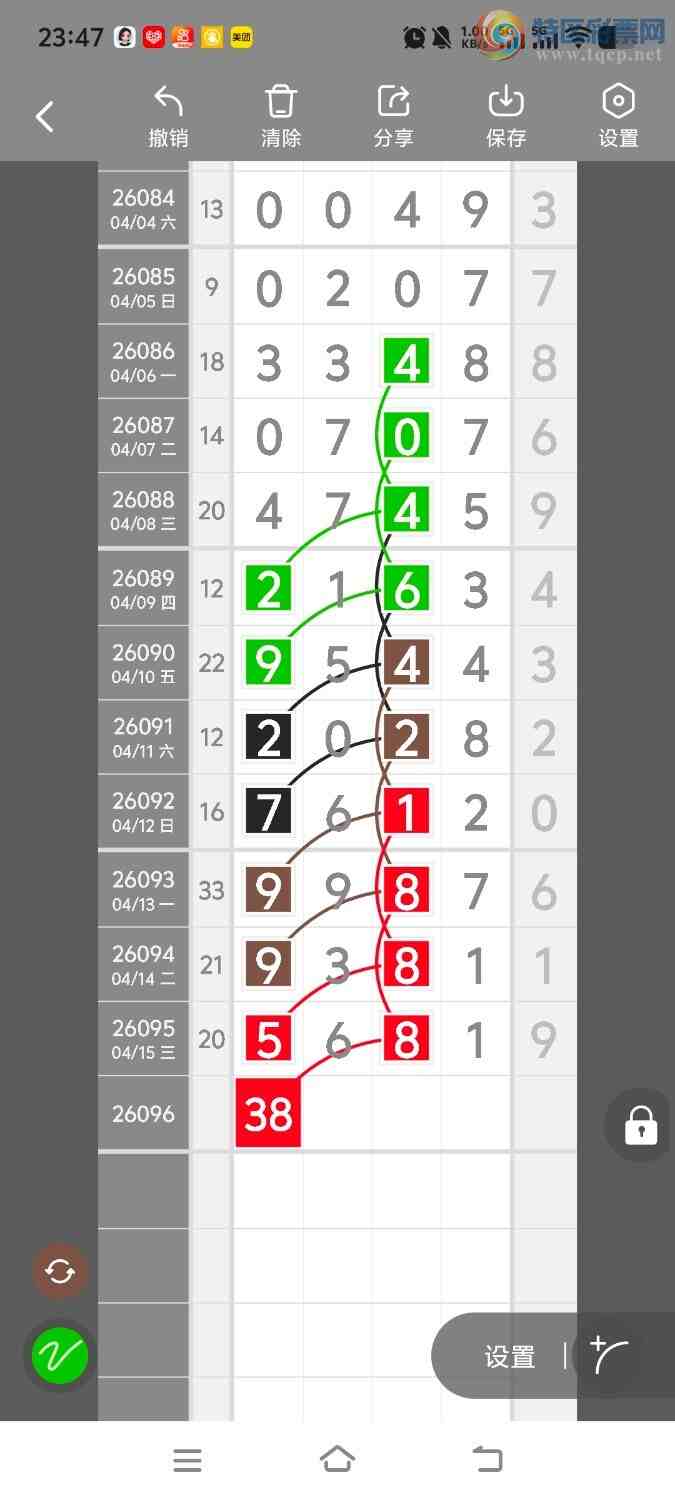
Task: Tap the brown refresh circle button
Action: [x=60, y=1272]
